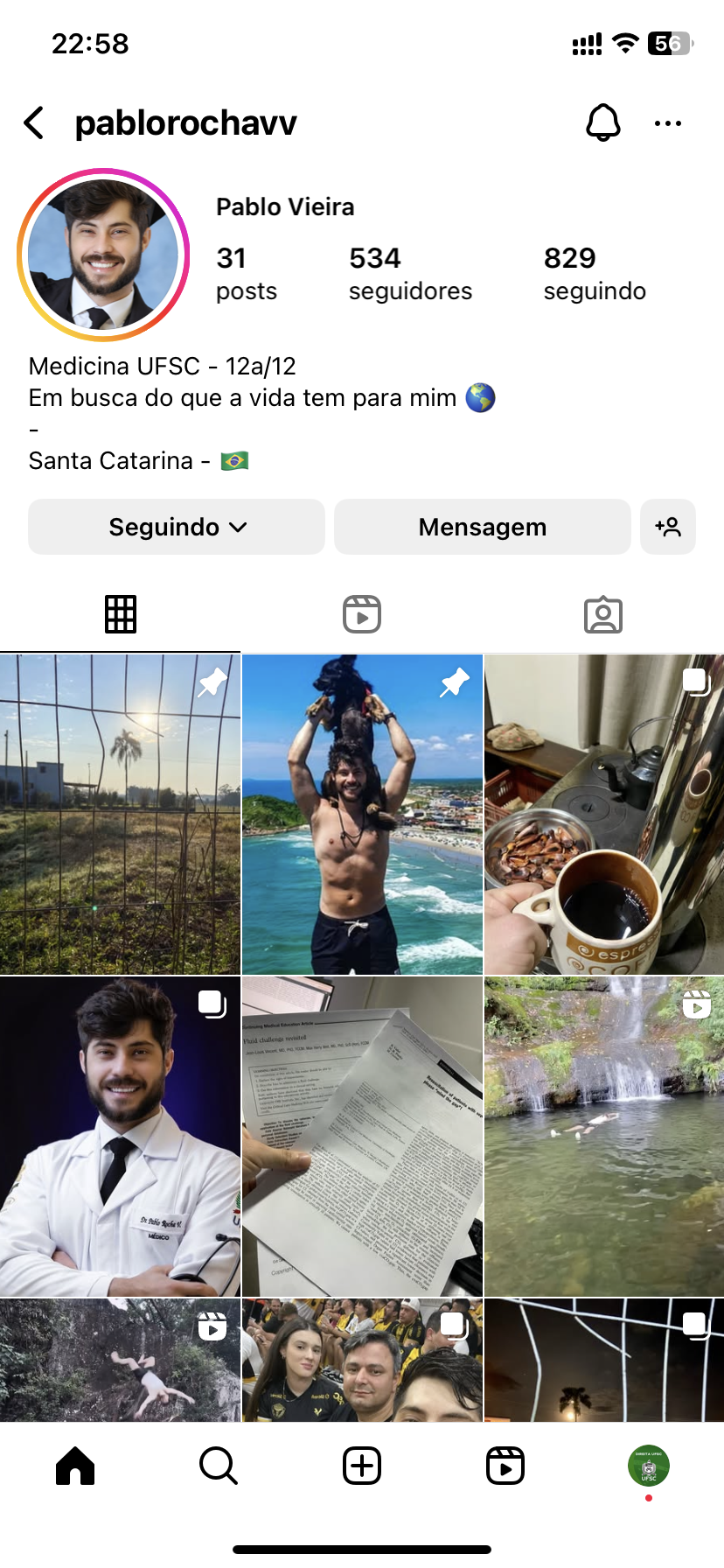The height and width of the screenshot is (1568, 724).
Task: Open the 534 seguidores list
Action: pyautogui.click(x=410, y=273)
